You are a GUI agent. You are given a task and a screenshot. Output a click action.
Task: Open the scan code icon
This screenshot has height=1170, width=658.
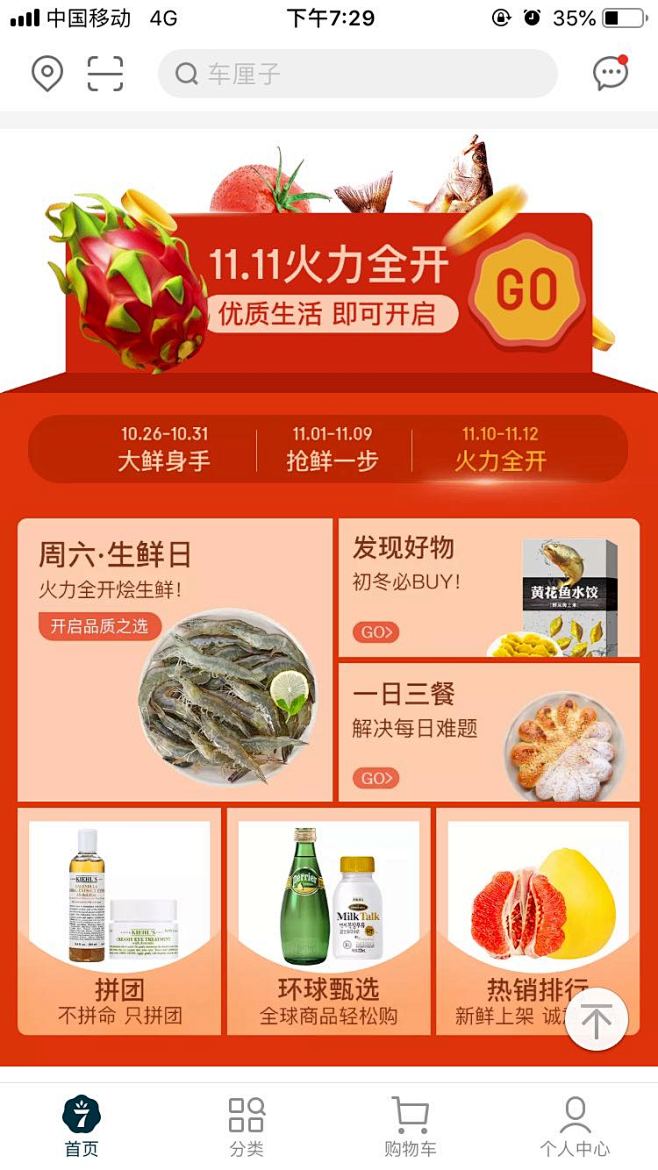pos(105,74)
